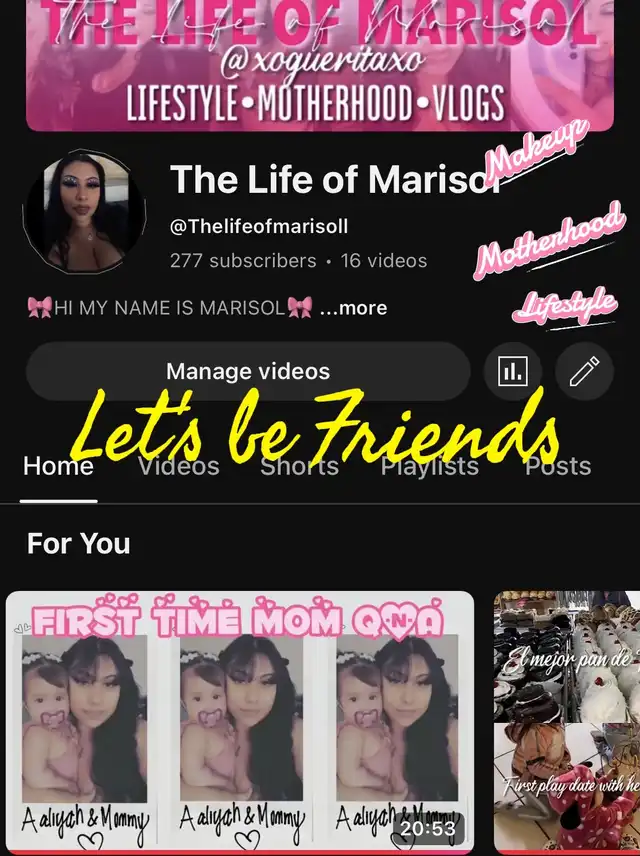Viewport: 640px width, 856px height.
Task: Play the First Time Mom Q&A video
Action: 240,720
